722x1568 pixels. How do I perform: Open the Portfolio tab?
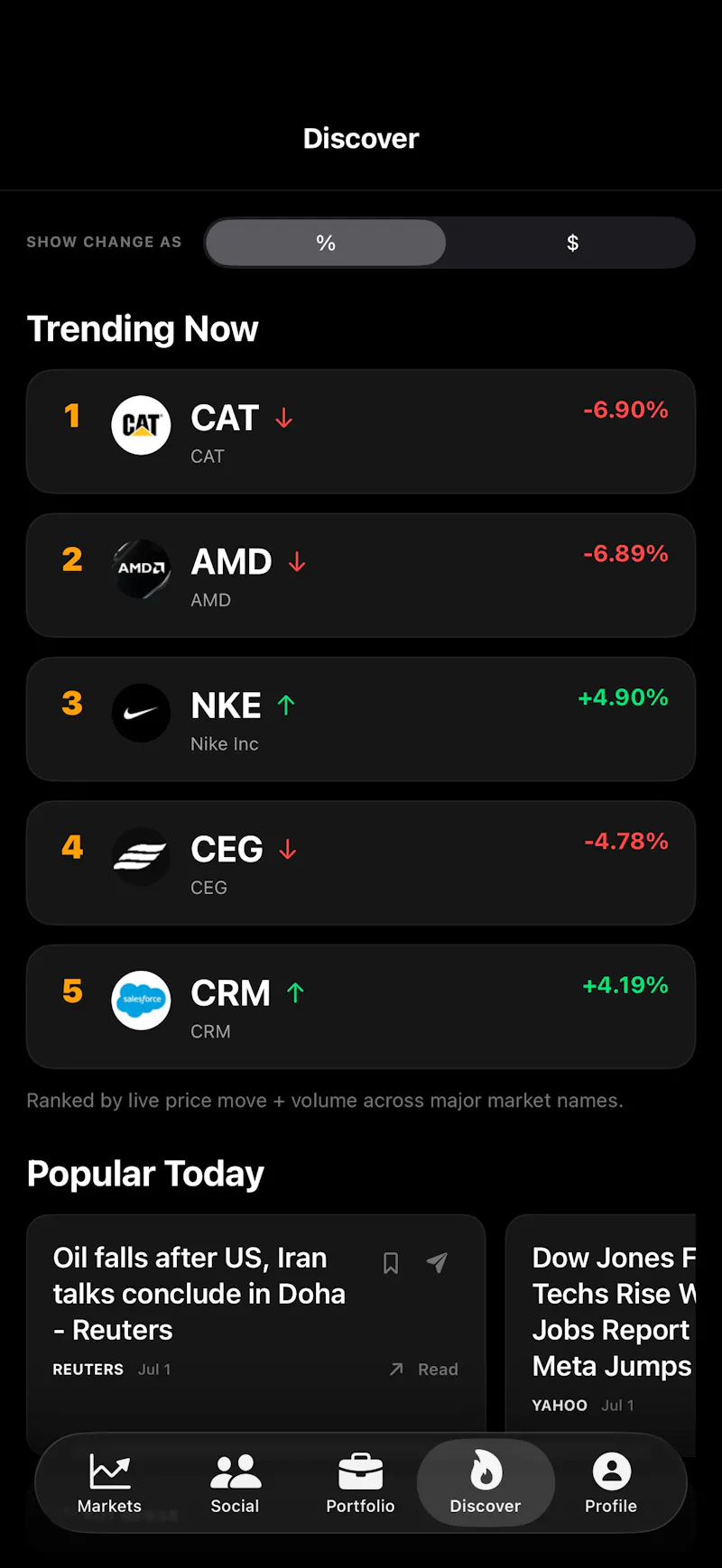(360, 1482)
